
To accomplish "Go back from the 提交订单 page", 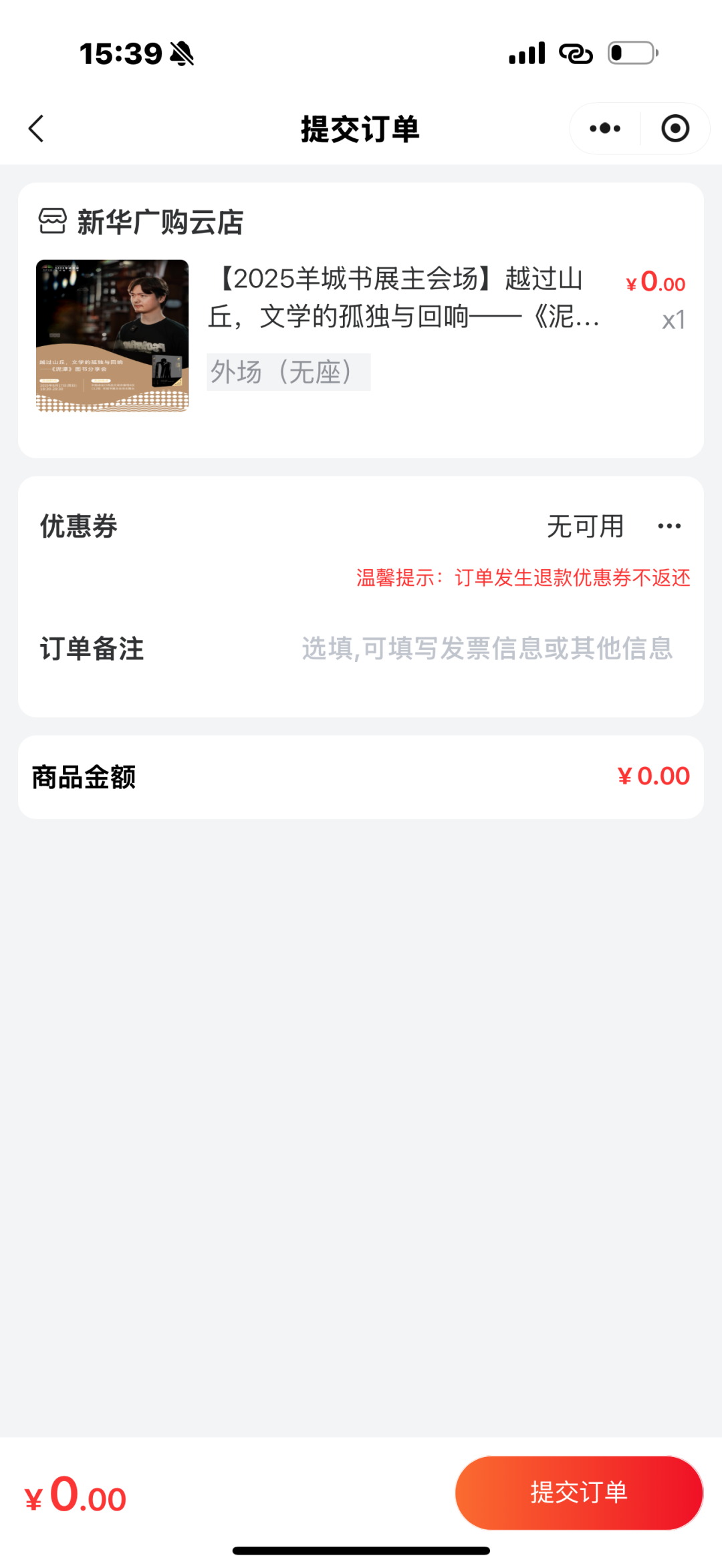I will [36, 128].
